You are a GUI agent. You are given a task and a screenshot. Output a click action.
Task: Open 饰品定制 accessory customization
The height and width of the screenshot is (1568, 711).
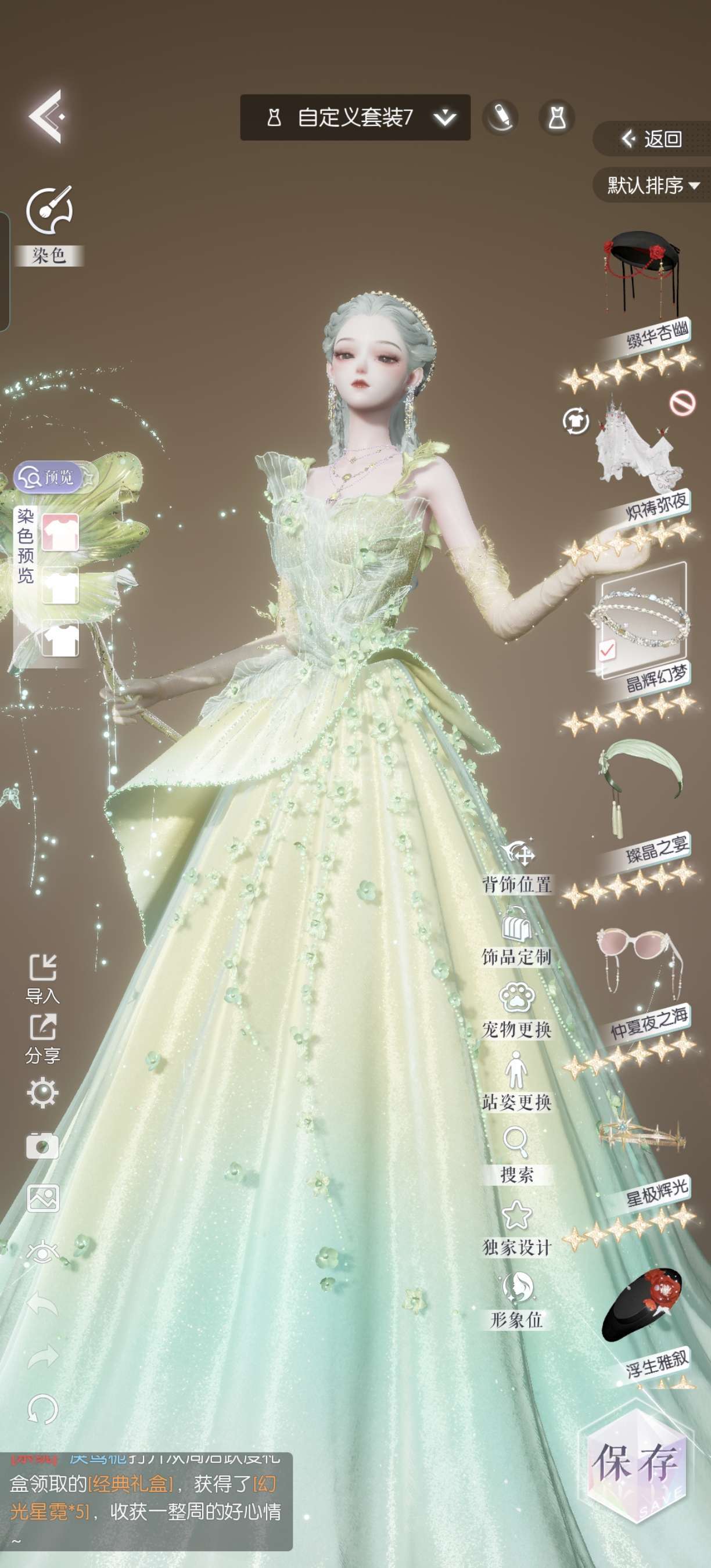[517, 938]
